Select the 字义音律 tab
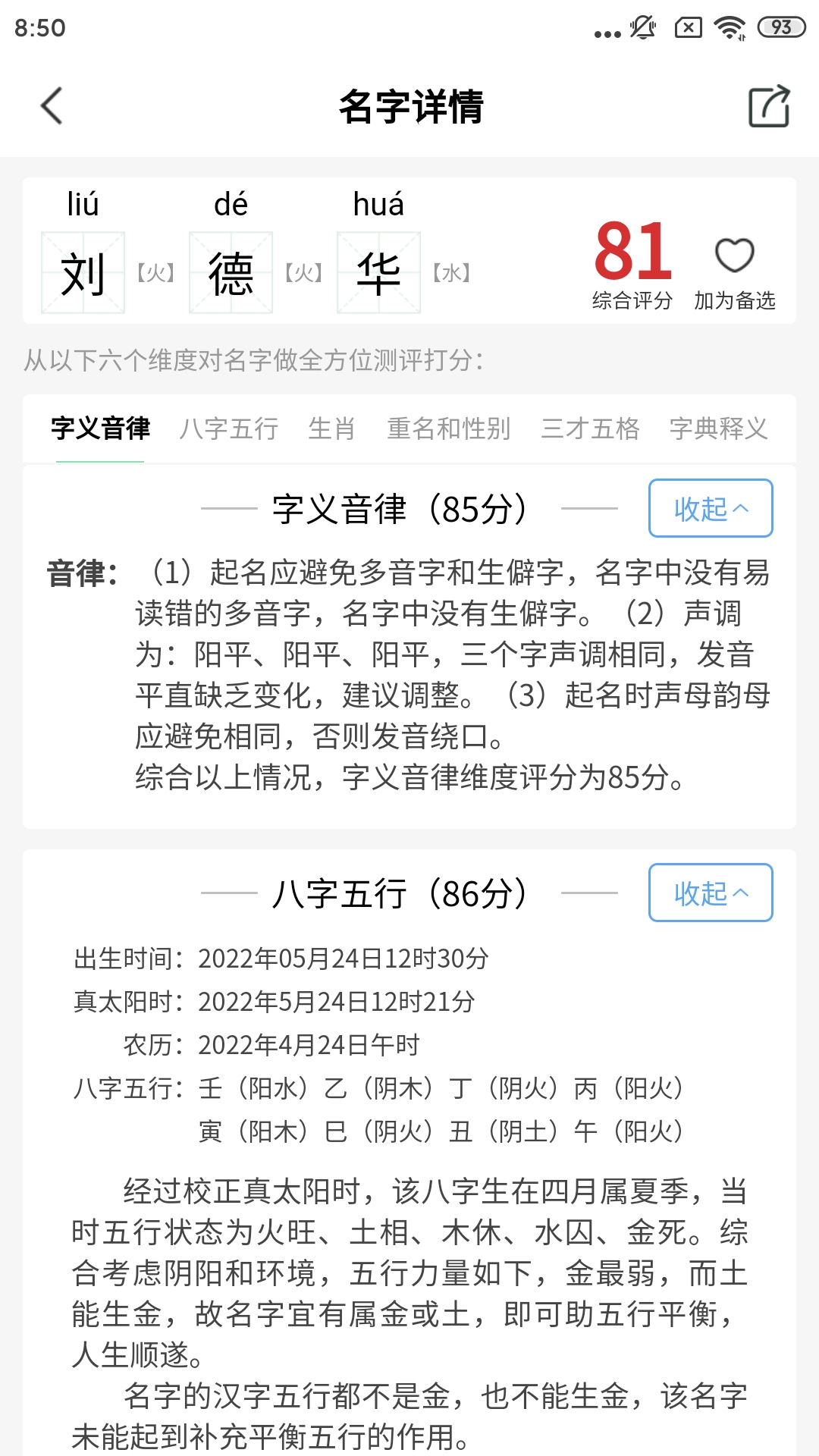This screenshot has width=819, height=1456. [100, 428]
